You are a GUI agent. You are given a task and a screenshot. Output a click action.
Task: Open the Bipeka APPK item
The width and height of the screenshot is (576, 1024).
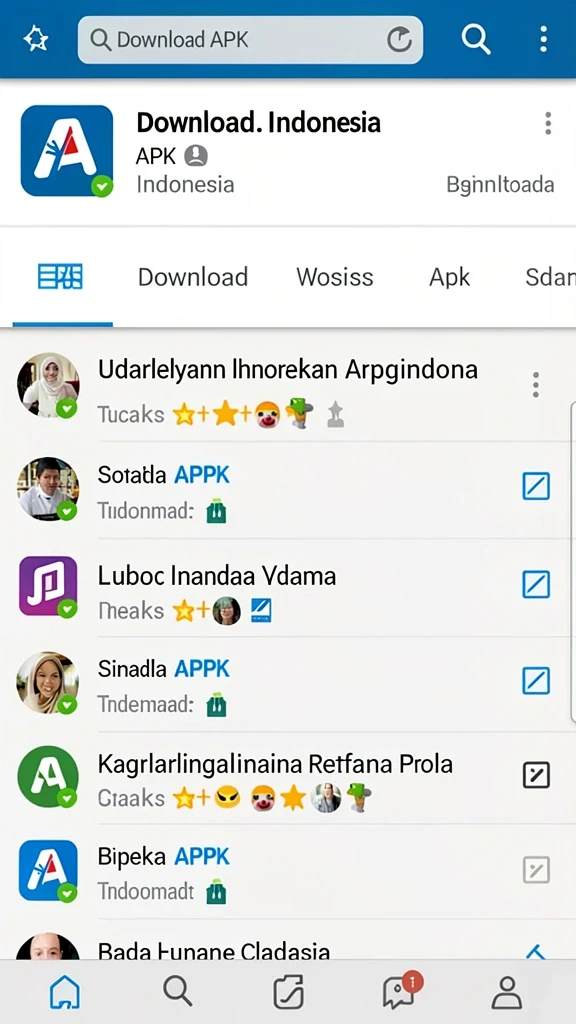288,872
